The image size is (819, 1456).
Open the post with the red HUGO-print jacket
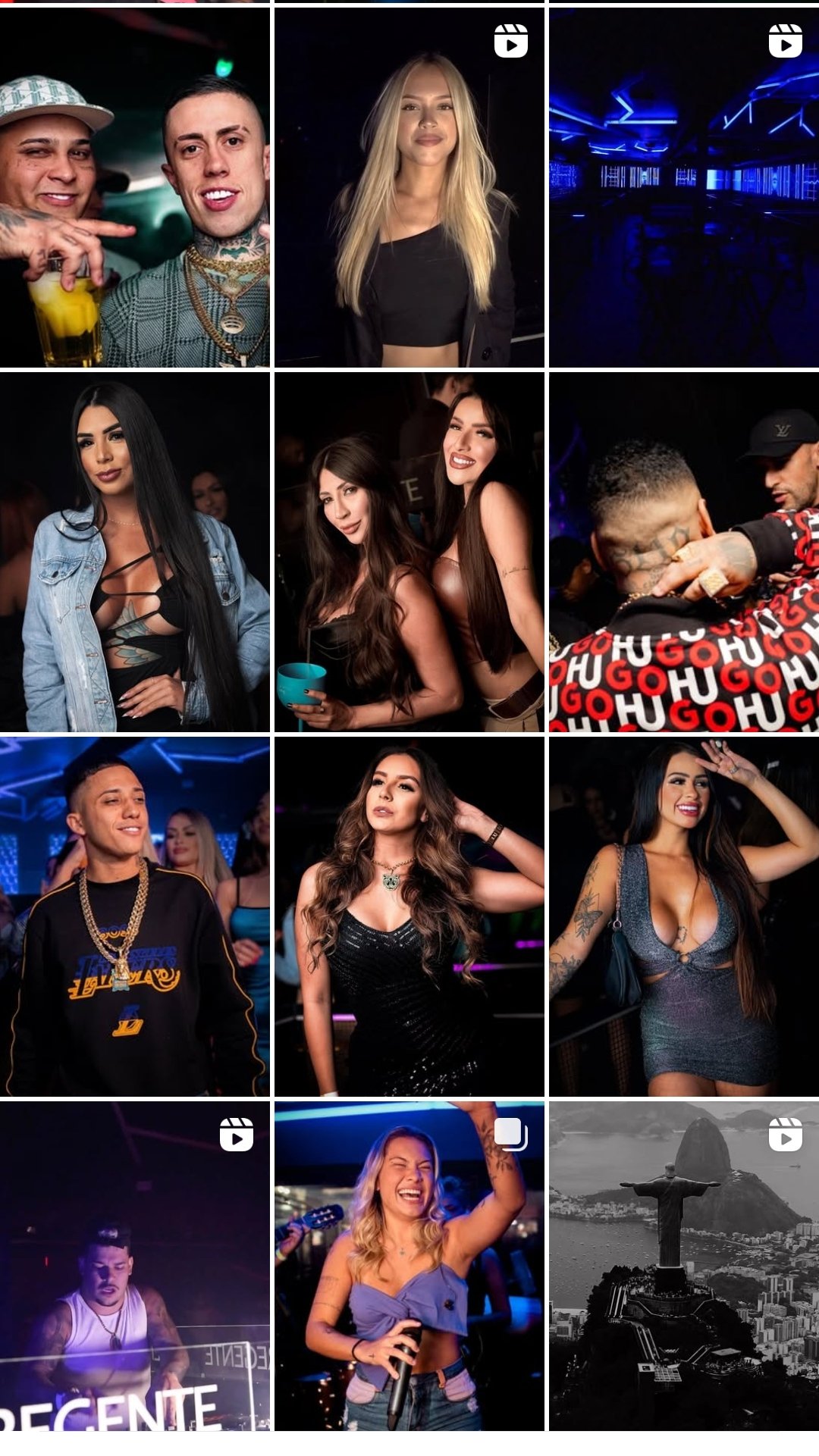pos(683,552)
